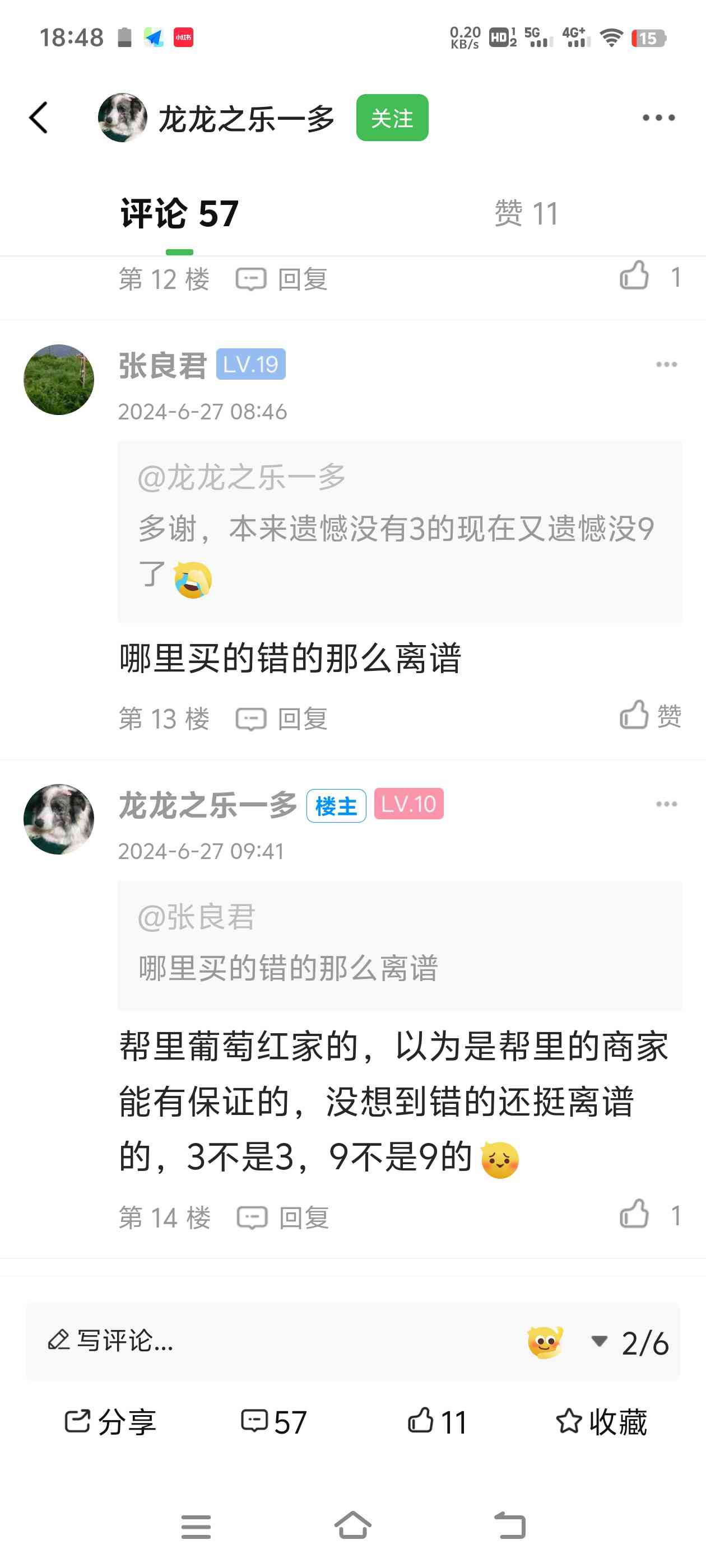
Task: Open the emoji picker beside the comment box
Action: (545, 1342)
